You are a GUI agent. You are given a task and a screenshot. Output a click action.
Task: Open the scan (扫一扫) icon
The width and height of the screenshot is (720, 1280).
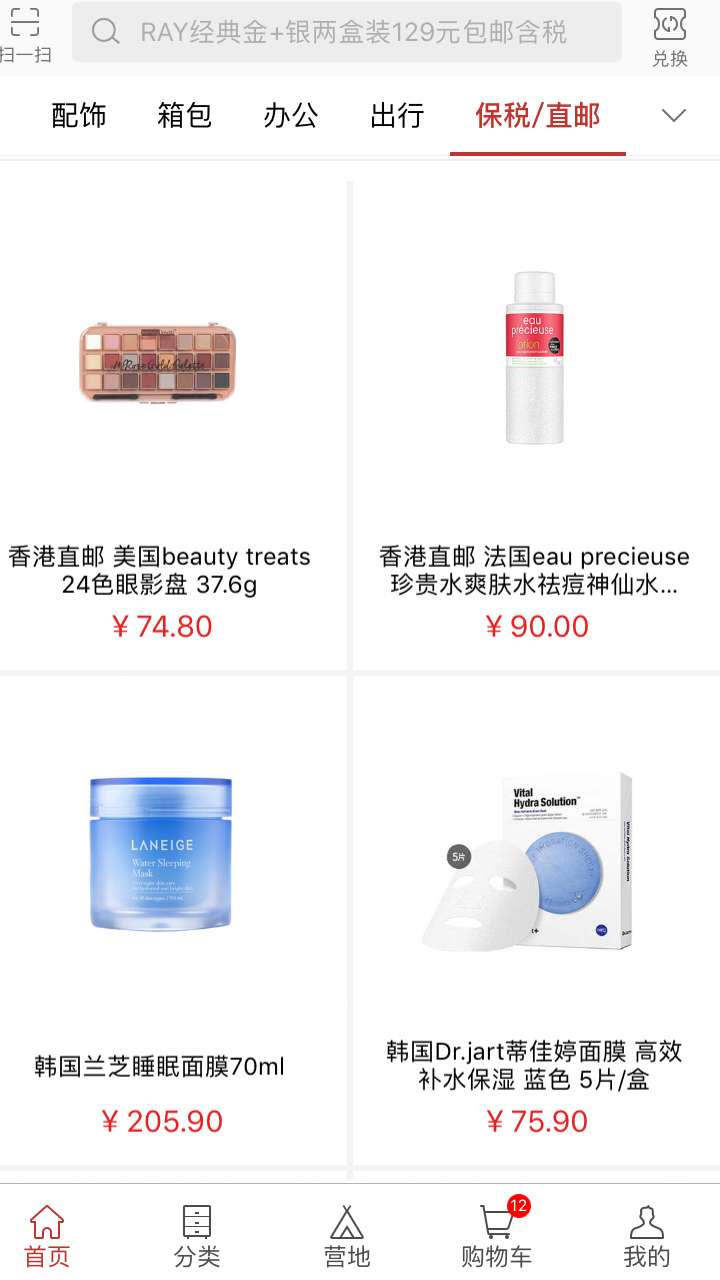(x=24, y=34)
